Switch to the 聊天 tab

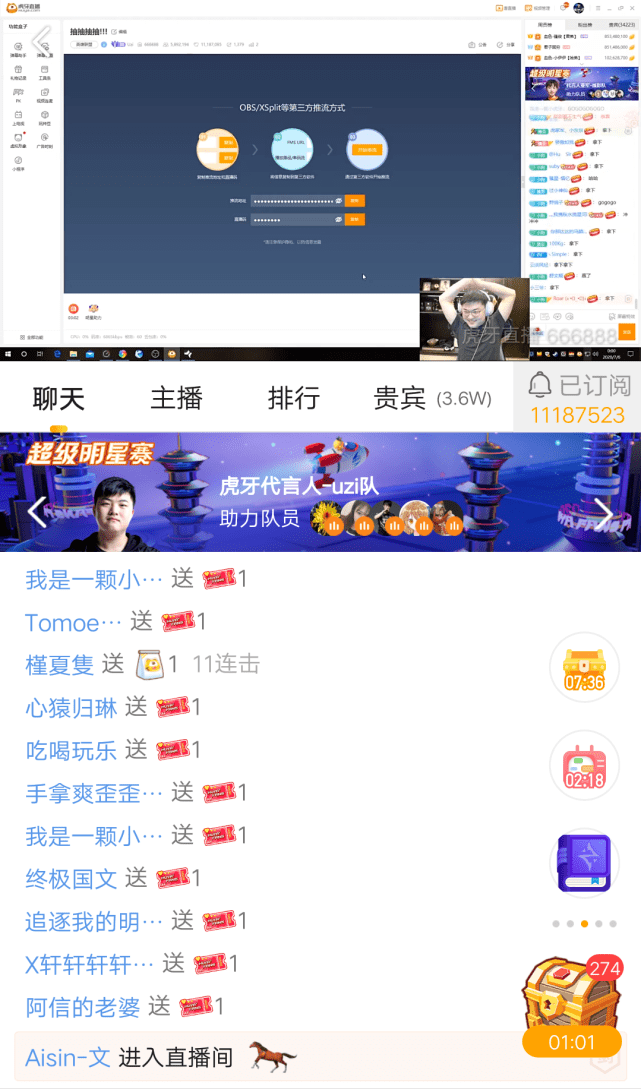click(x=59, y=398)
